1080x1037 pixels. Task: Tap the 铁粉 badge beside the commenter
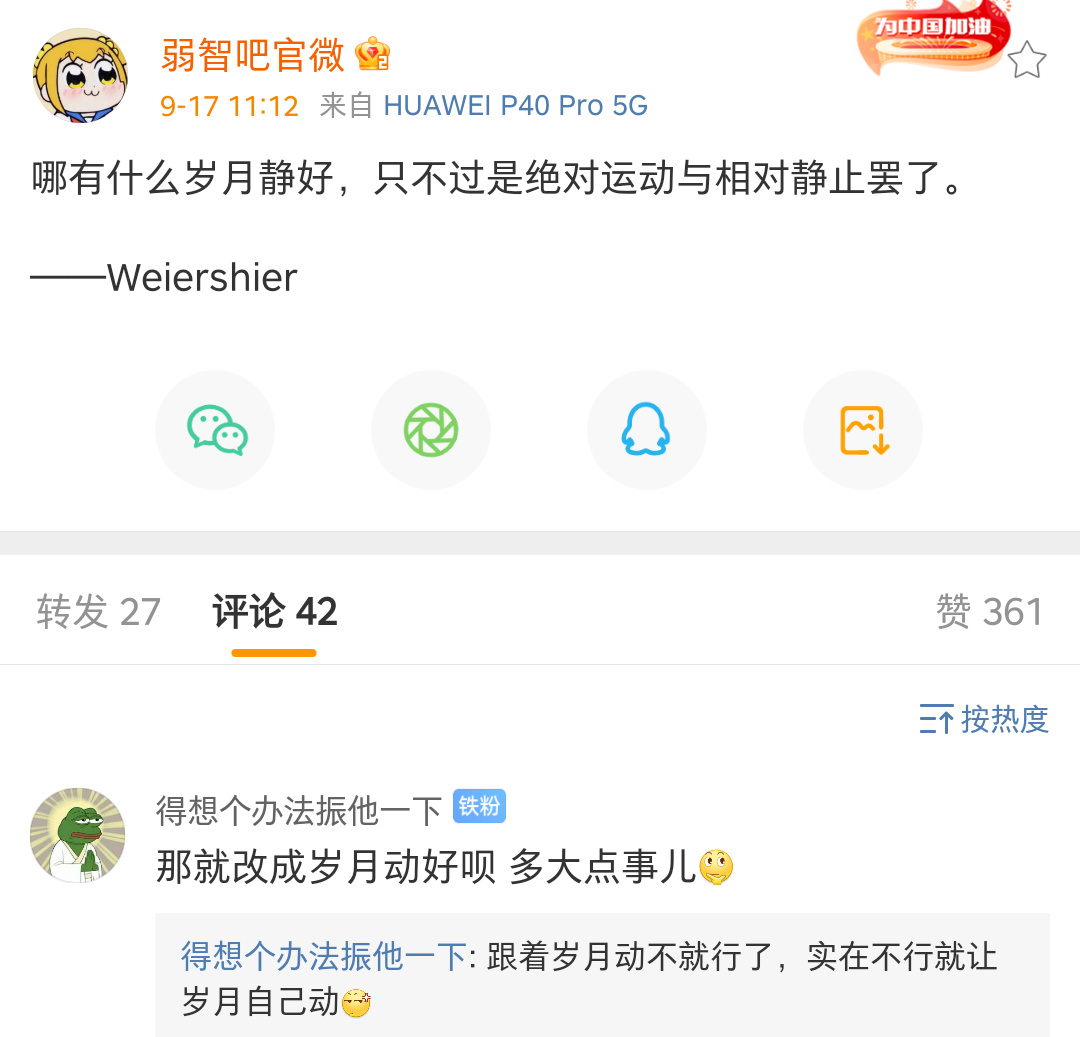(479, 806)
